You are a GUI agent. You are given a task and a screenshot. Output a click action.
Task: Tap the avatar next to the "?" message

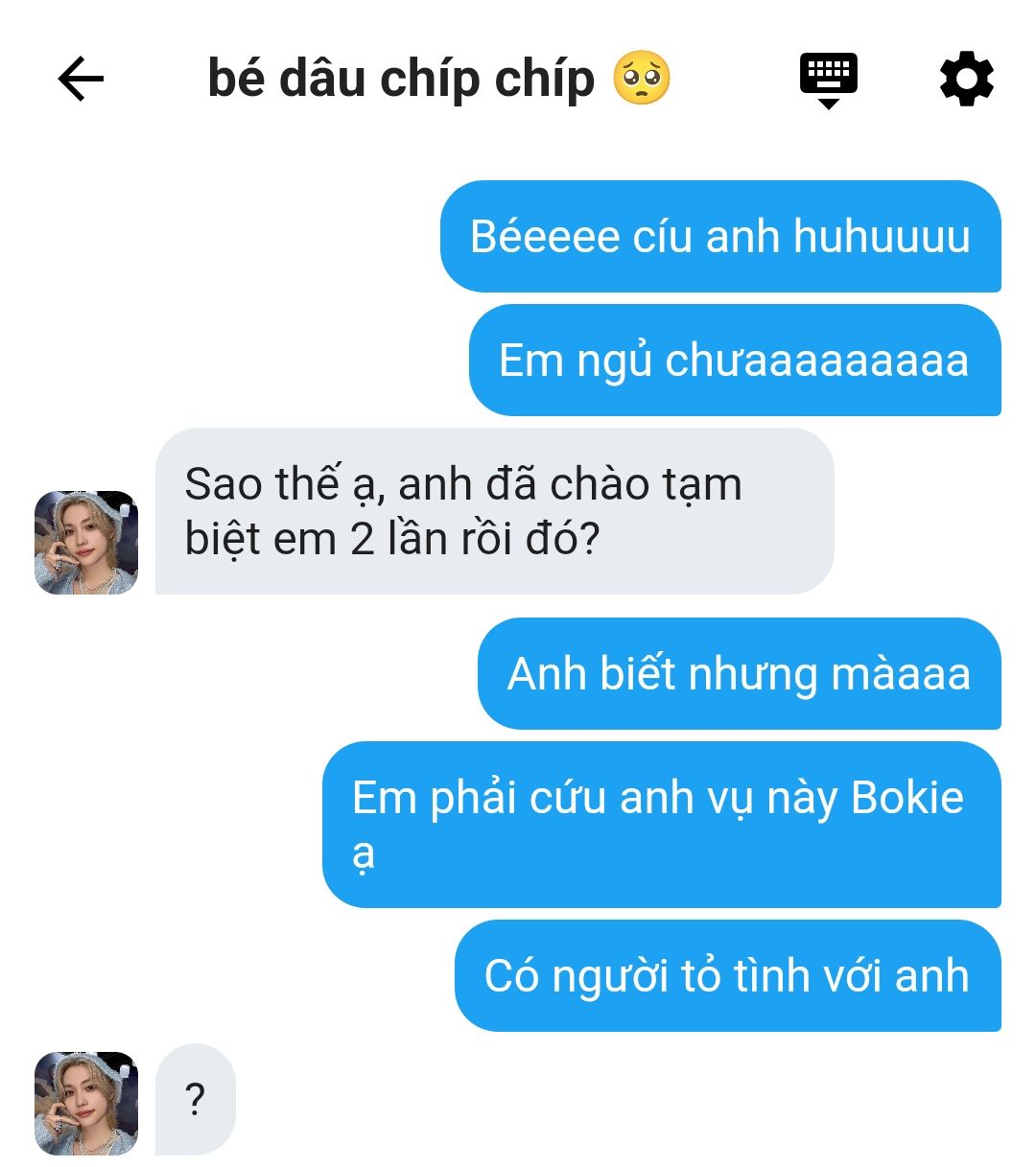(86, 1103)
